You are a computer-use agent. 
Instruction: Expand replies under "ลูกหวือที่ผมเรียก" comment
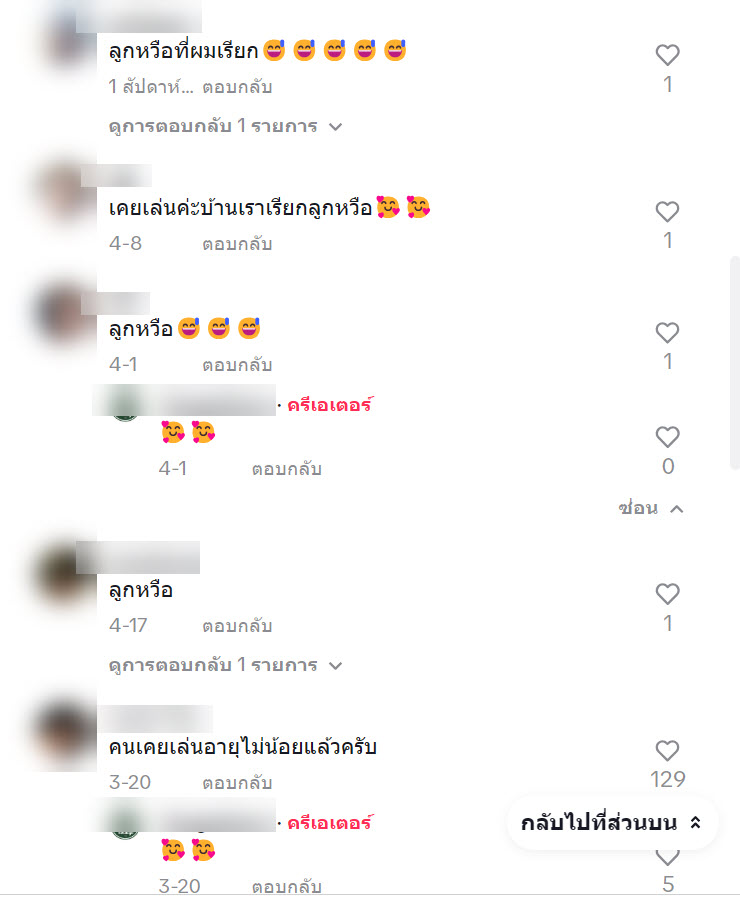tap(225, 127)
